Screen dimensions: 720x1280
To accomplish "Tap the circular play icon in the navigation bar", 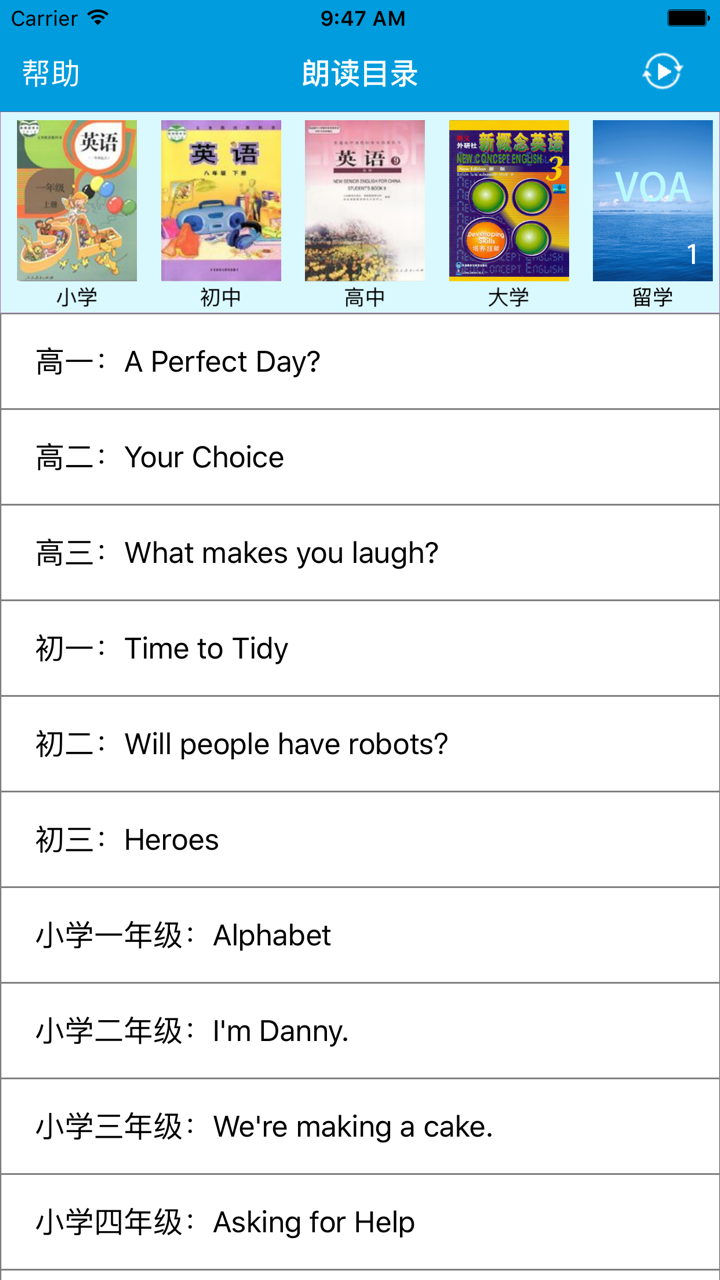I will point(662,72).
